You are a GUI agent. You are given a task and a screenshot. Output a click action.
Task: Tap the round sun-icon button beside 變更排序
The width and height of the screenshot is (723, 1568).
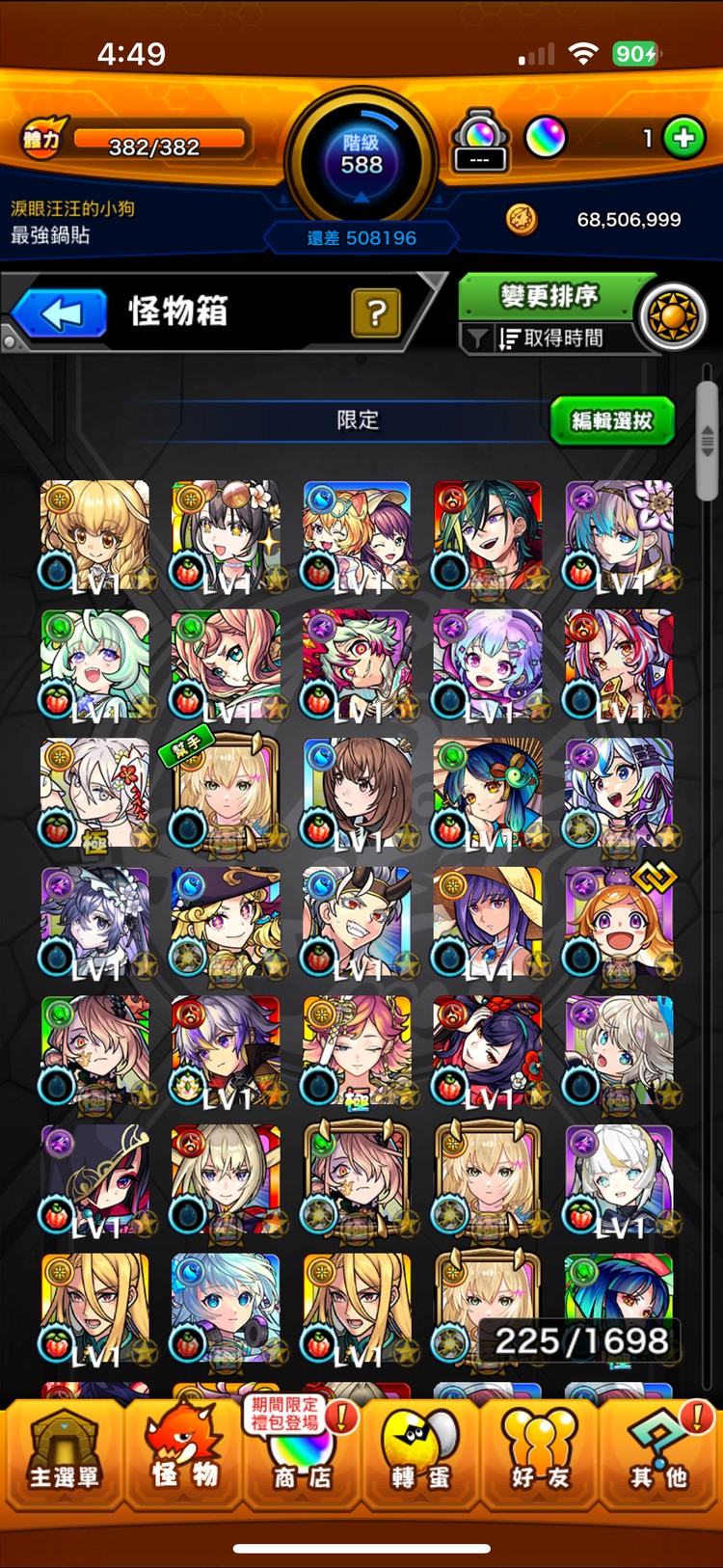(x=674, y=315)
